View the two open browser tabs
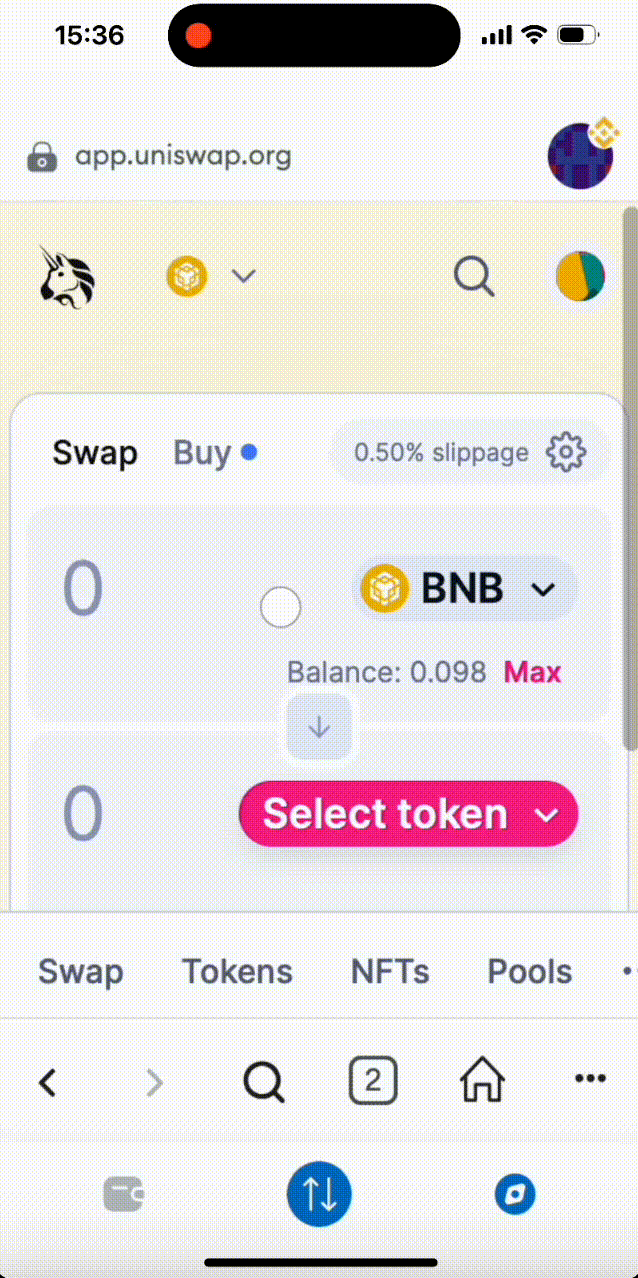This screenshot has width=638, height=1278. click(372, 1081)
